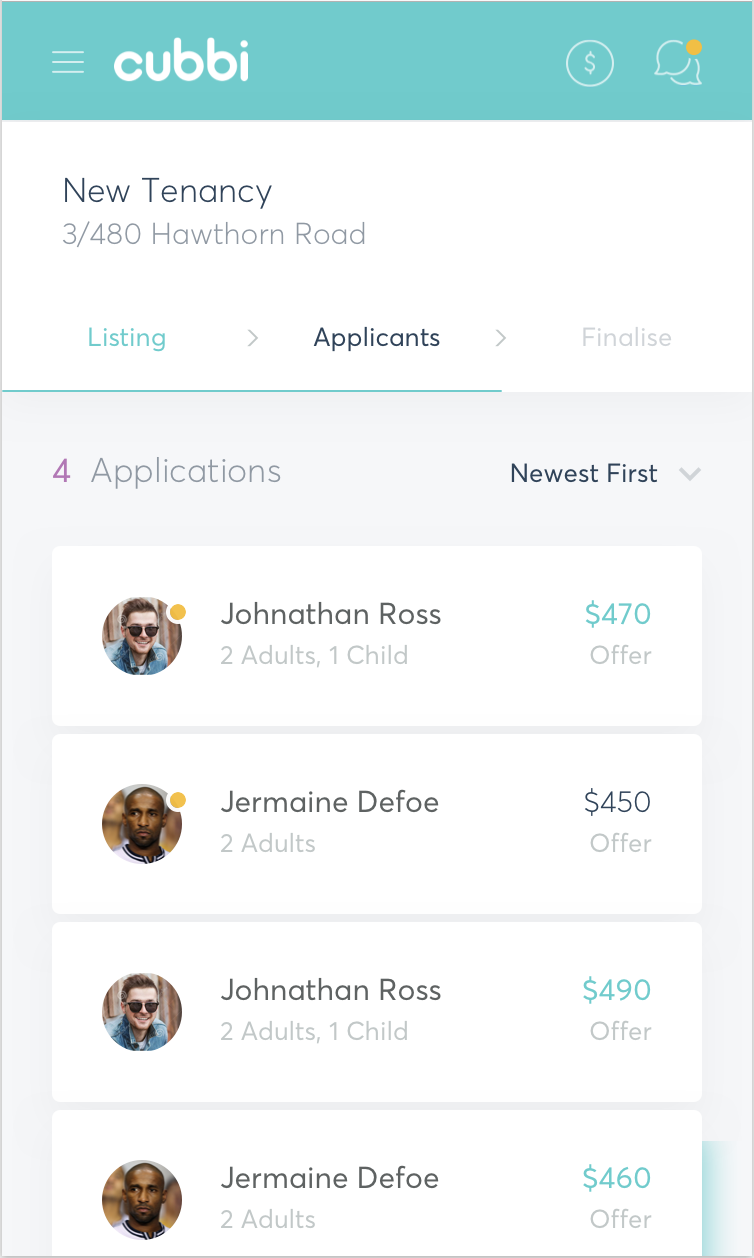This screenshot has height=1258, width=754.
Task: View Johnathan Ross's $490 offer application
Action: pyautogui.click(x=377, y=1011)
